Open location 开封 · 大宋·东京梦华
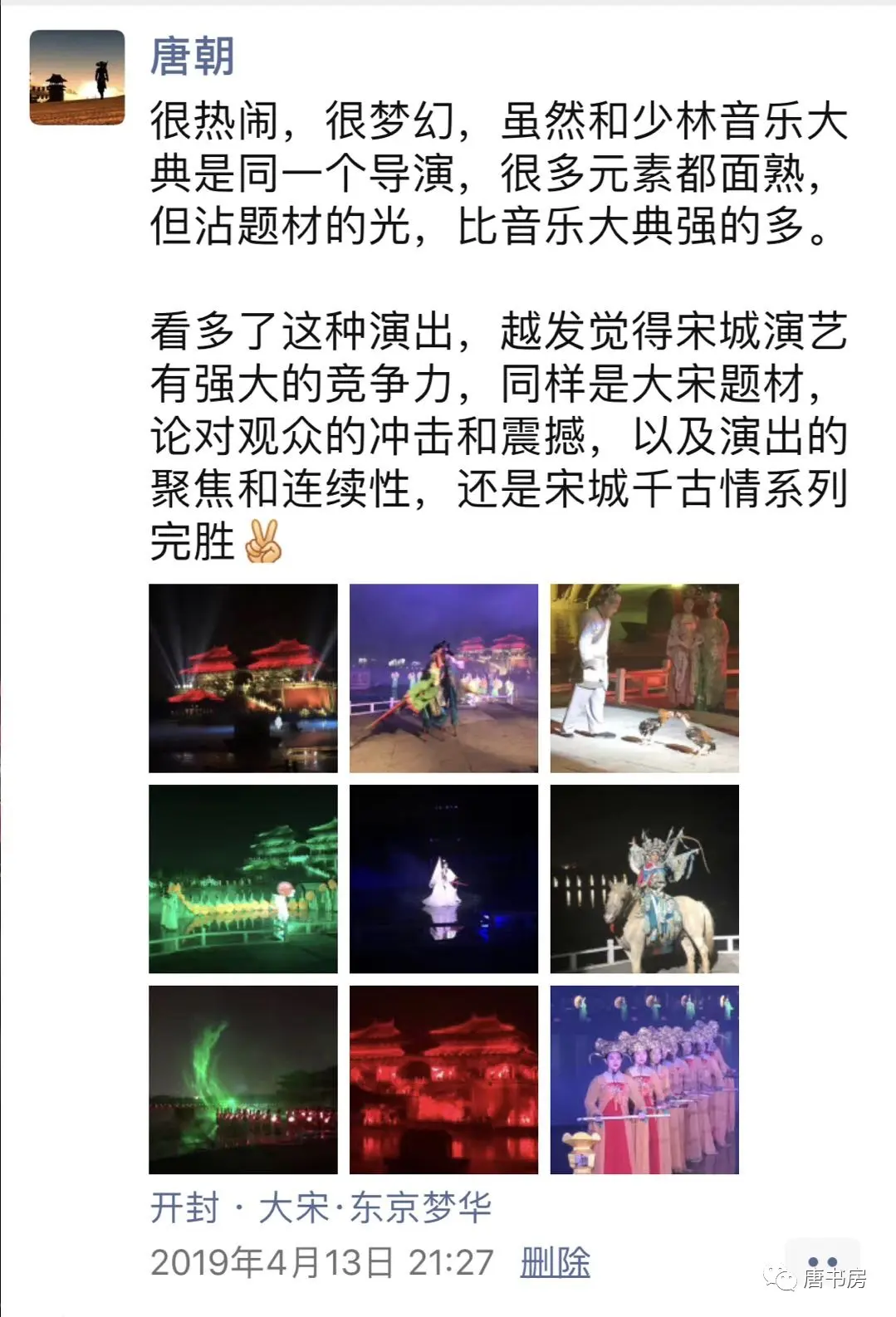 click(321, 1207)
